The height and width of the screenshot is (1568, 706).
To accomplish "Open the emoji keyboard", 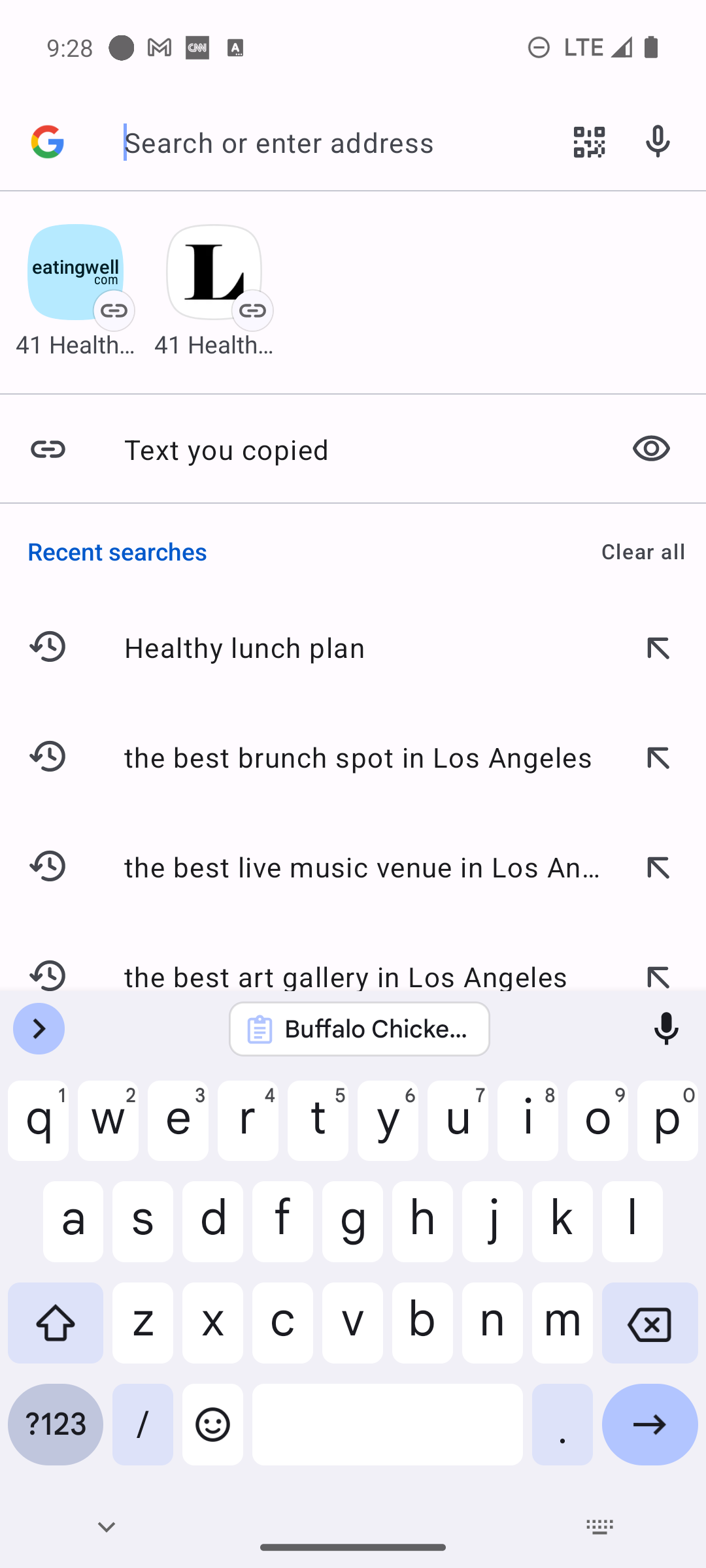I will point(212,1425).
